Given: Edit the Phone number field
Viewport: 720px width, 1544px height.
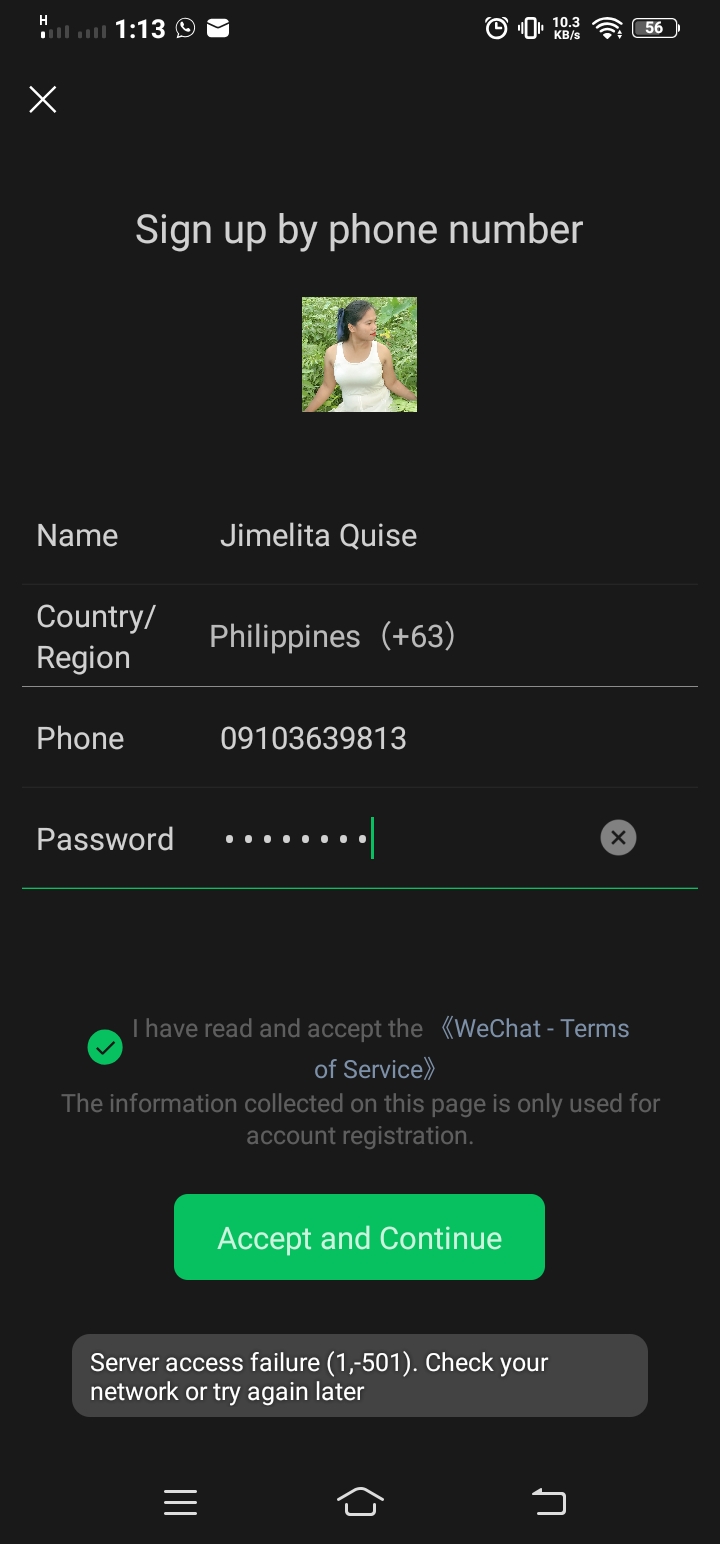Looking at the screenshot, I should pyautogui.click(x=360, y=738).
